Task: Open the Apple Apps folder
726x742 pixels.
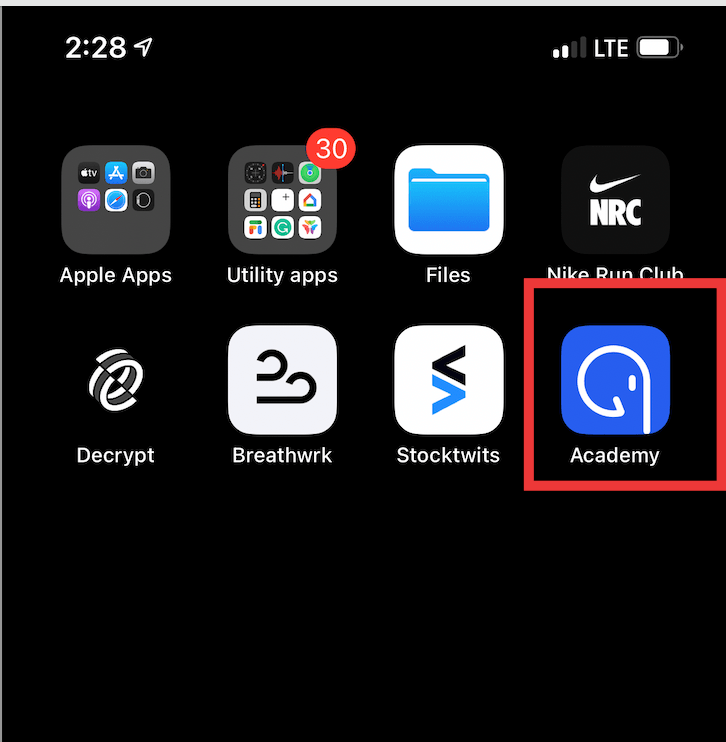Action: pos(115,200)
